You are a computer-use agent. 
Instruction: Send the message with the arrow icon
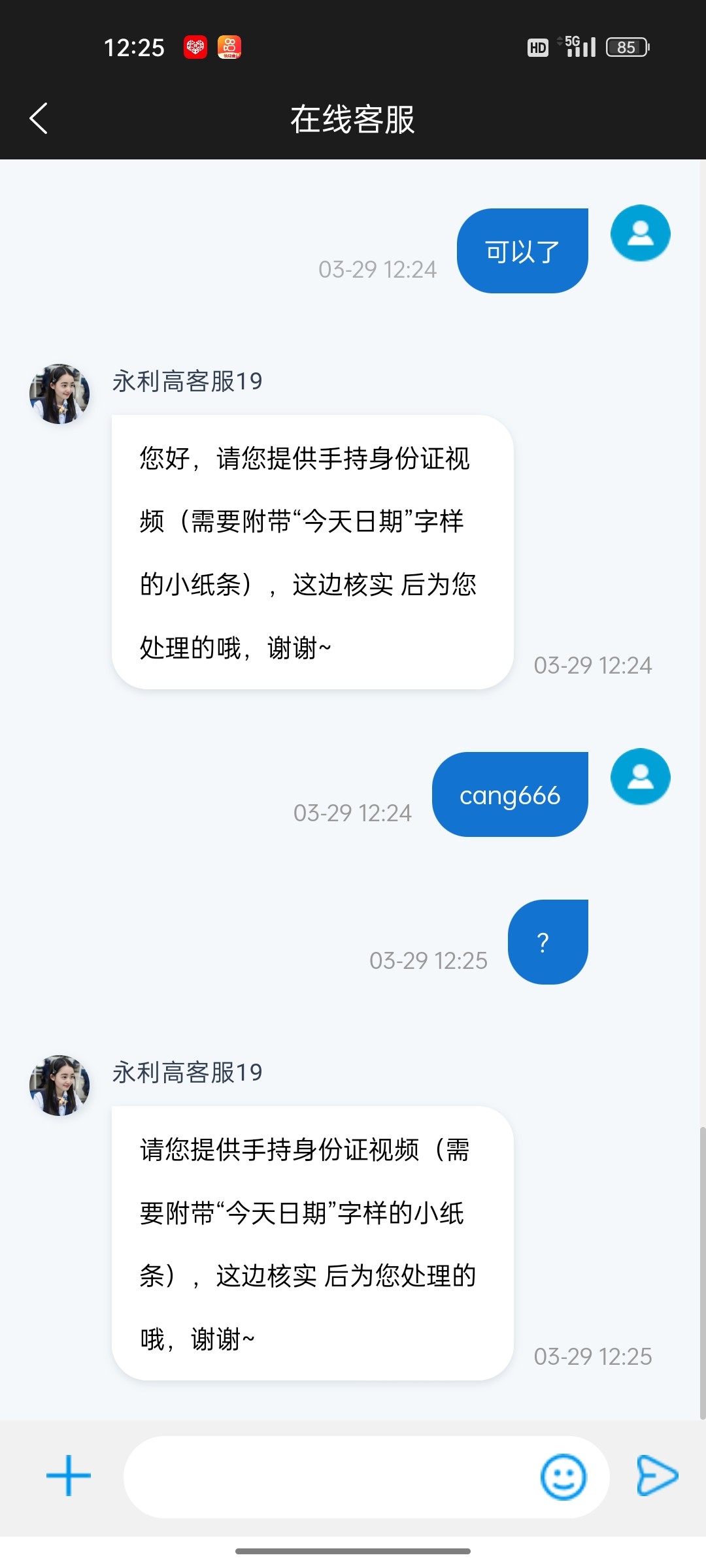pyautogui.click(x=656, y=1475)
